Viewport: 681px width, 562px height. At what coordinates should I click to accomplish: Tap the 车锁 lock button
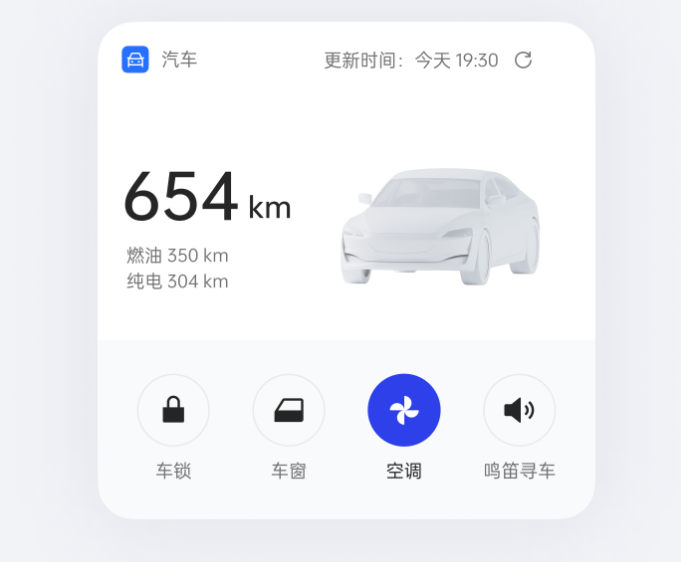tap(173, 410)
